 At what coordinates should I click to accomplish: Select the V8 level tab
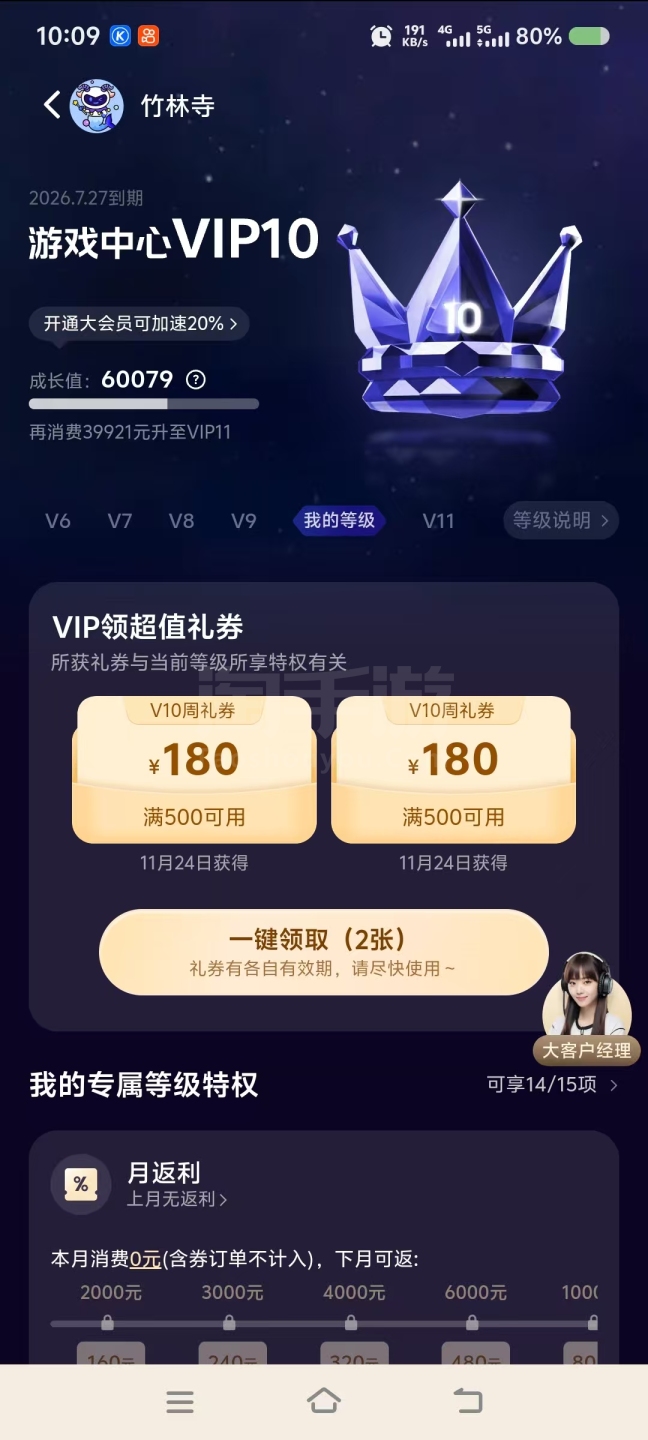pos(181,520)
